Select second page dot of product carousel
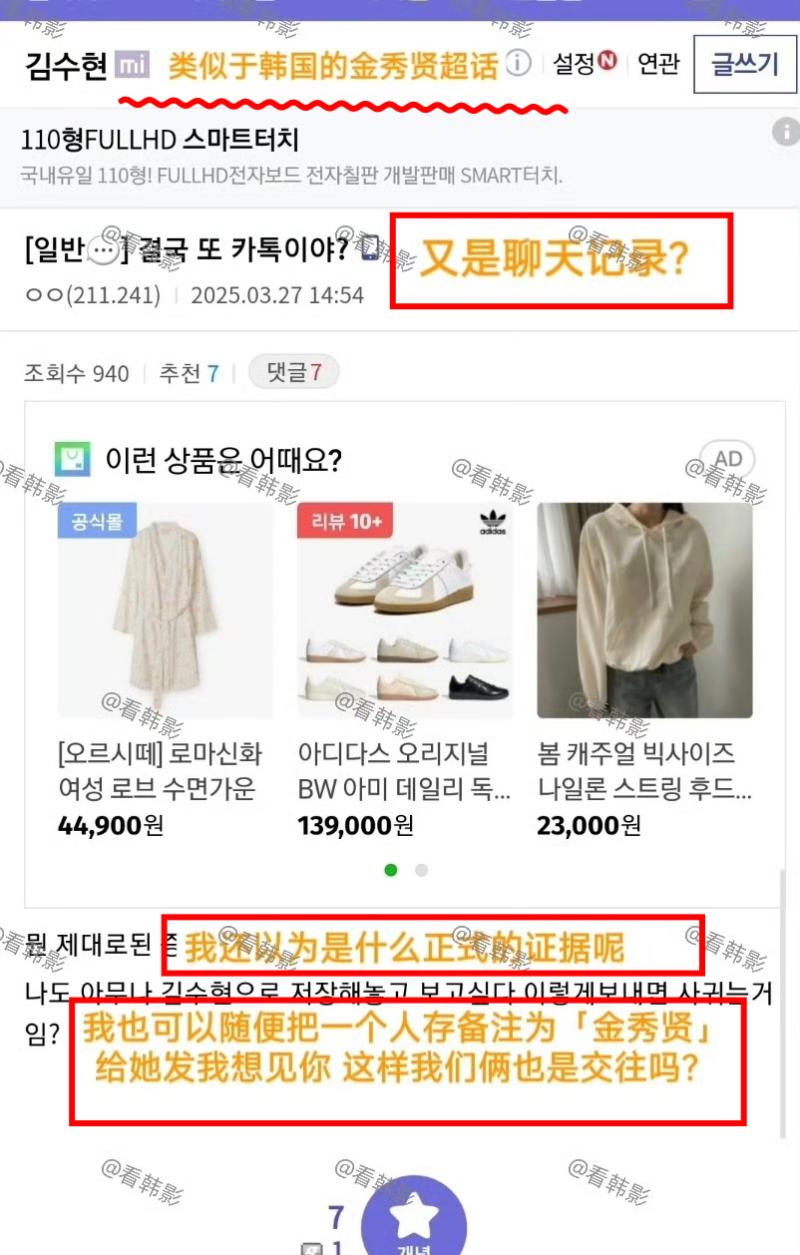This screenshot has width=800, height=1255. 422,870
